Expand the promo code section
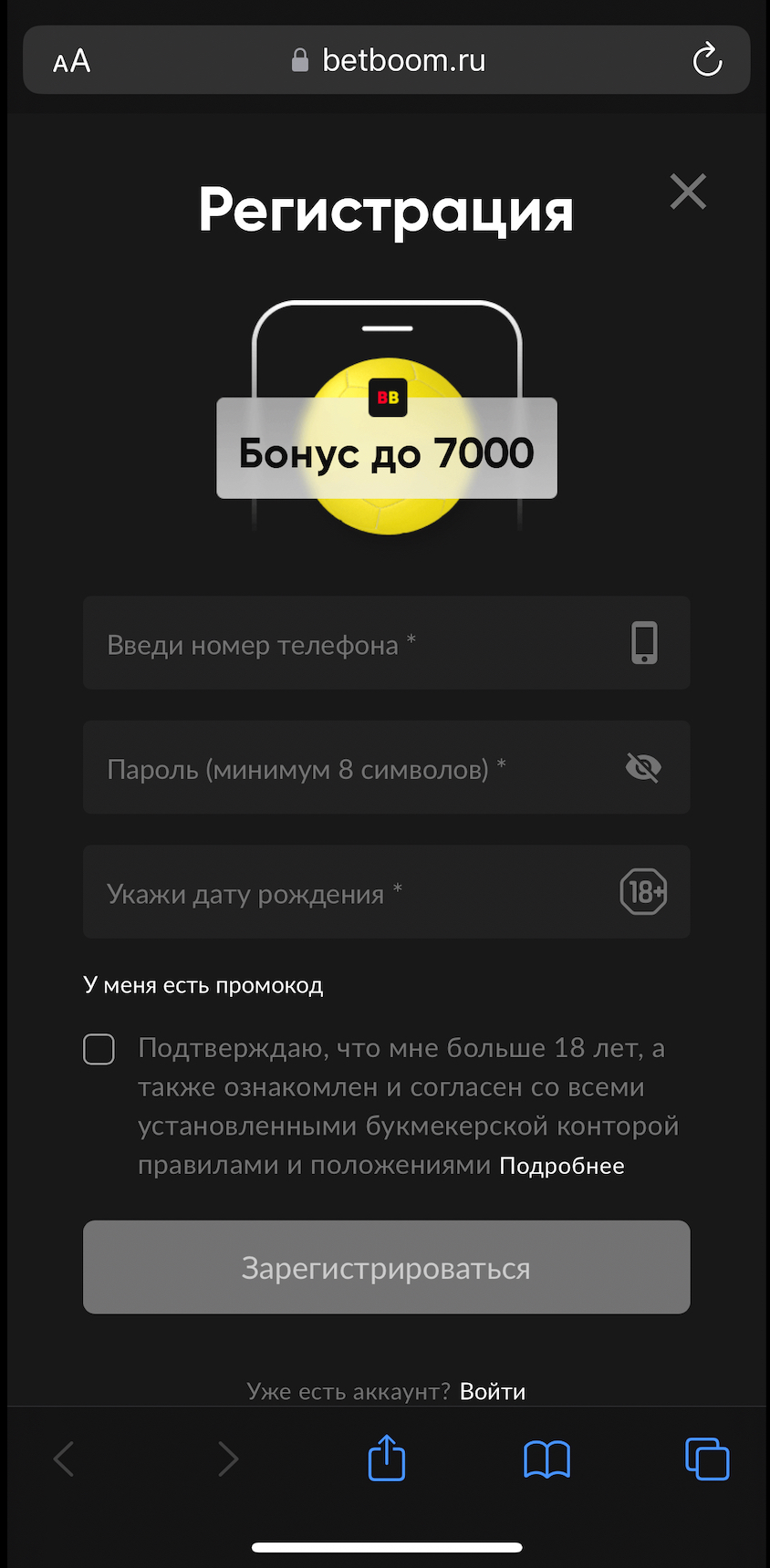Screen dimensions: 770x1568 tap(203, 985)
